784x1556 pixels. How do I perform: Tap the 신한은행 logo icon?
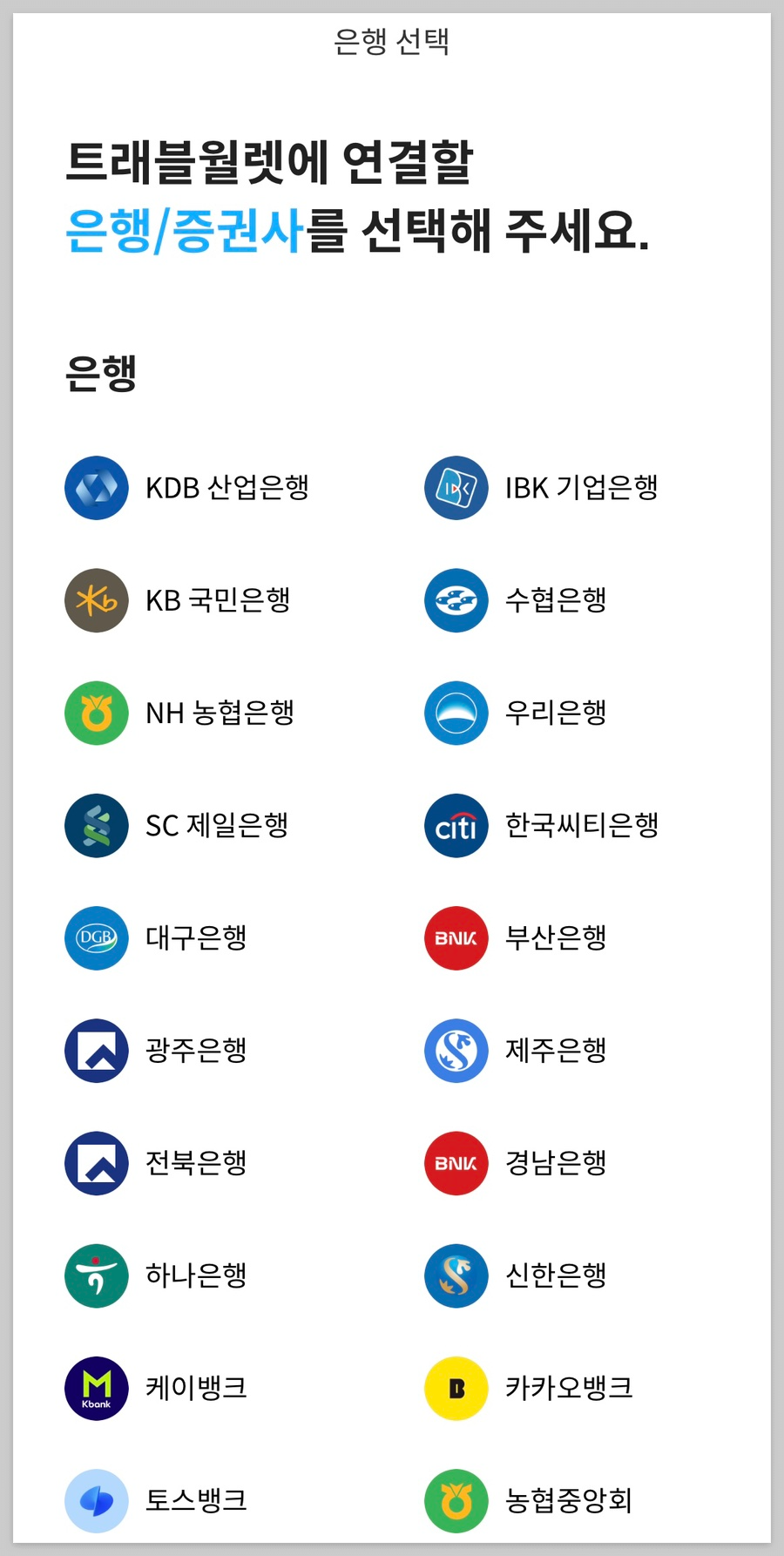click(456, 1275)
